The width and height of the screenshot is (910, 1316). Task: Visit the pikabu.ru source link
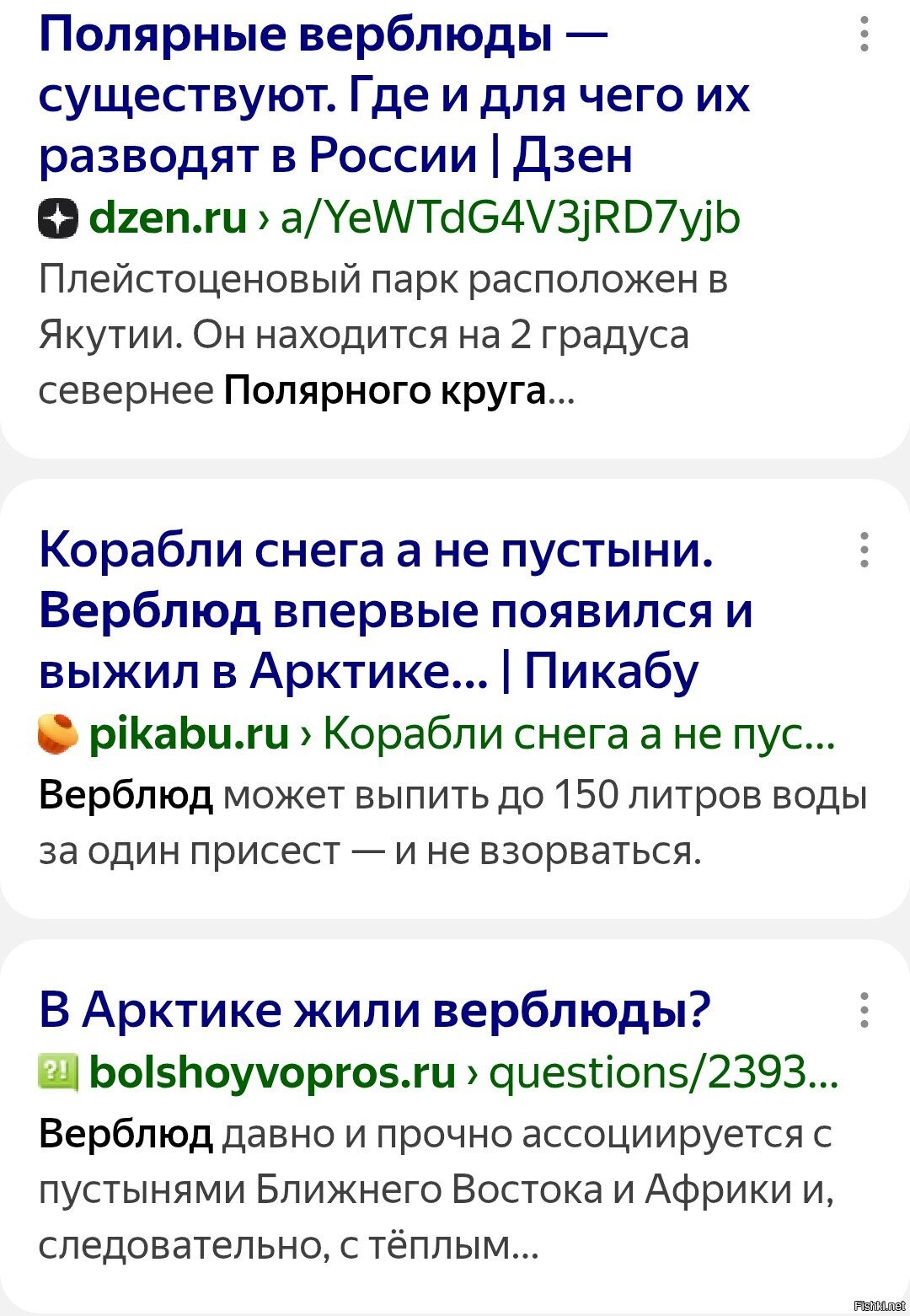click(189, 733)
